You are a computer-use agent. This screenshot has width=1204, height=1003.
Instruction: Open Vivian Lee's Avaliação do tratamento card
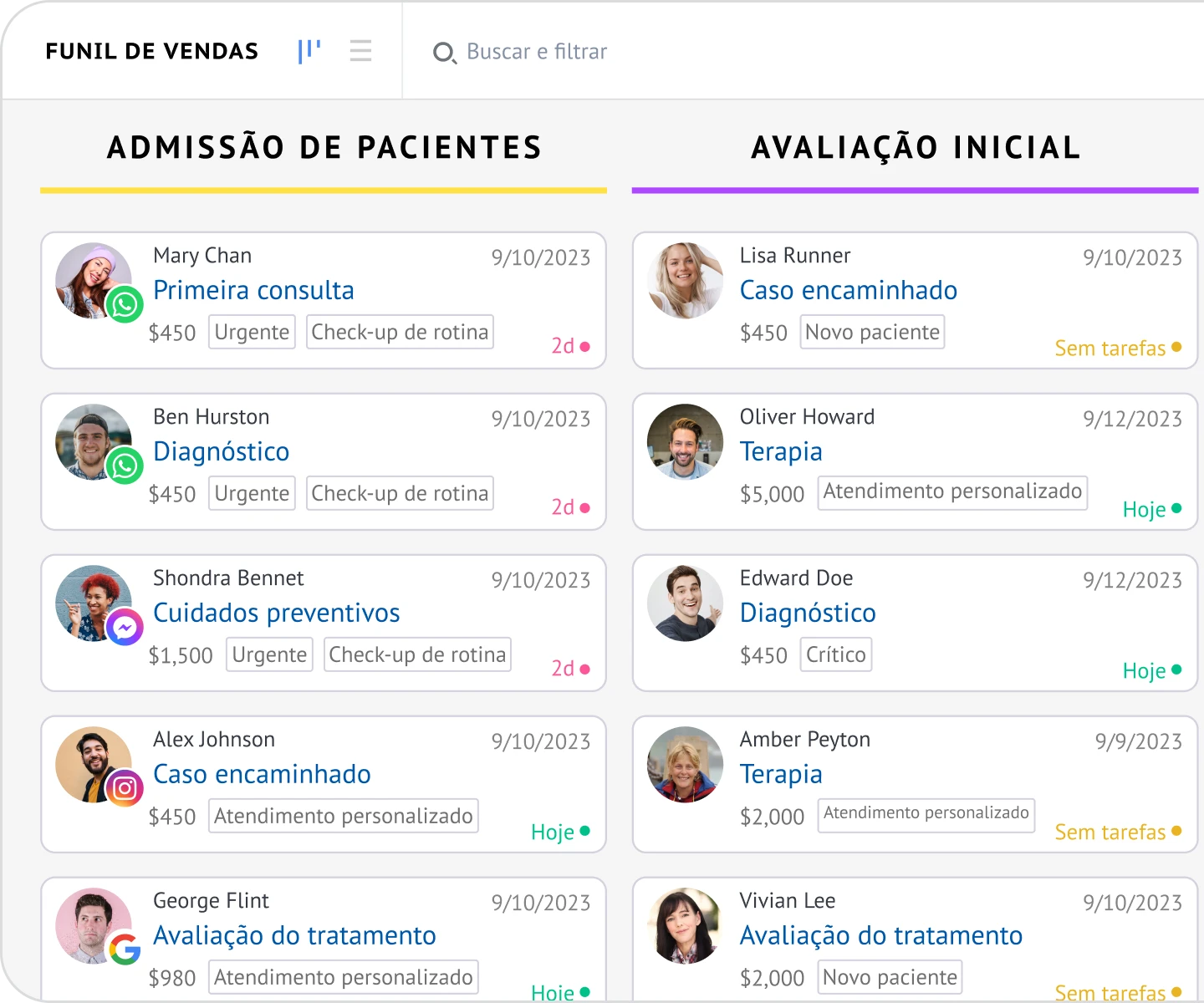880,935
